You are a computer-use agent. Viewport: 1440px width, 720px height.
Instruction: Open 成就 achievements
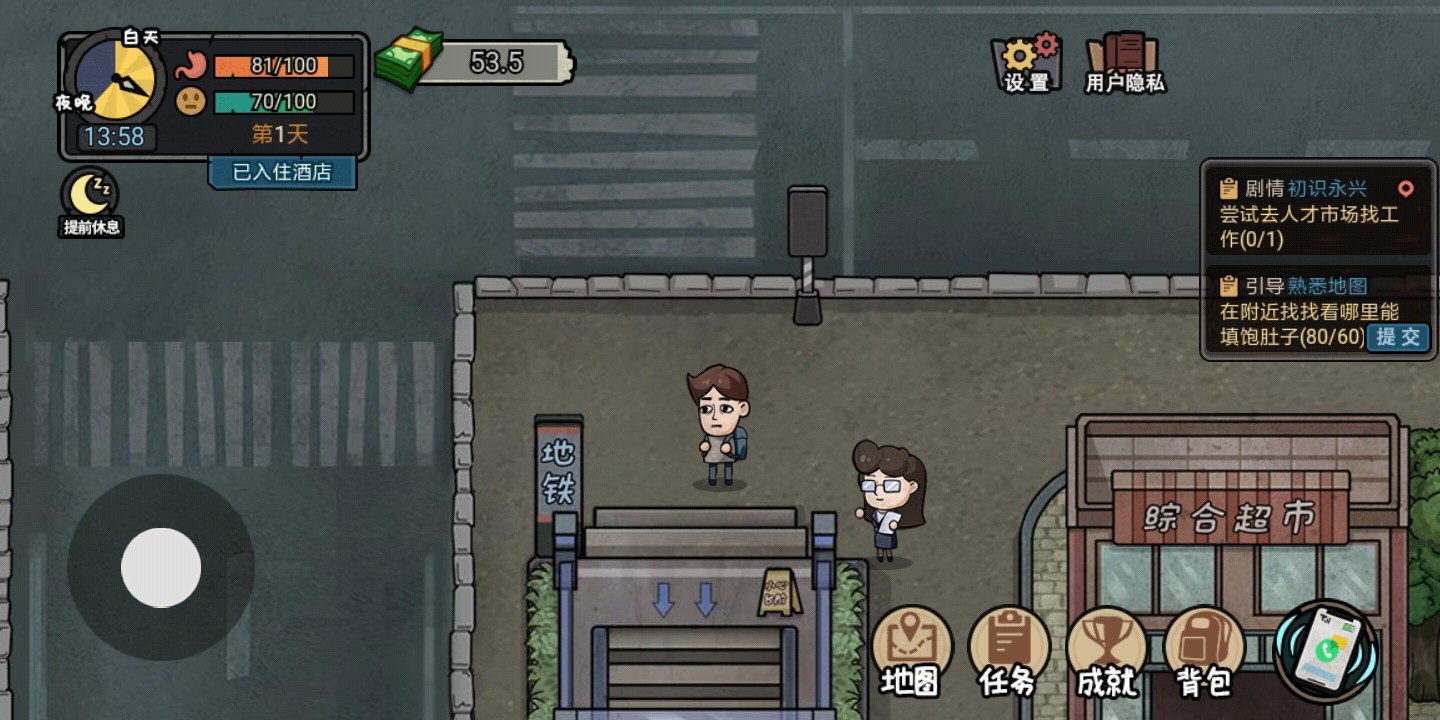(x=1106, y=652)
